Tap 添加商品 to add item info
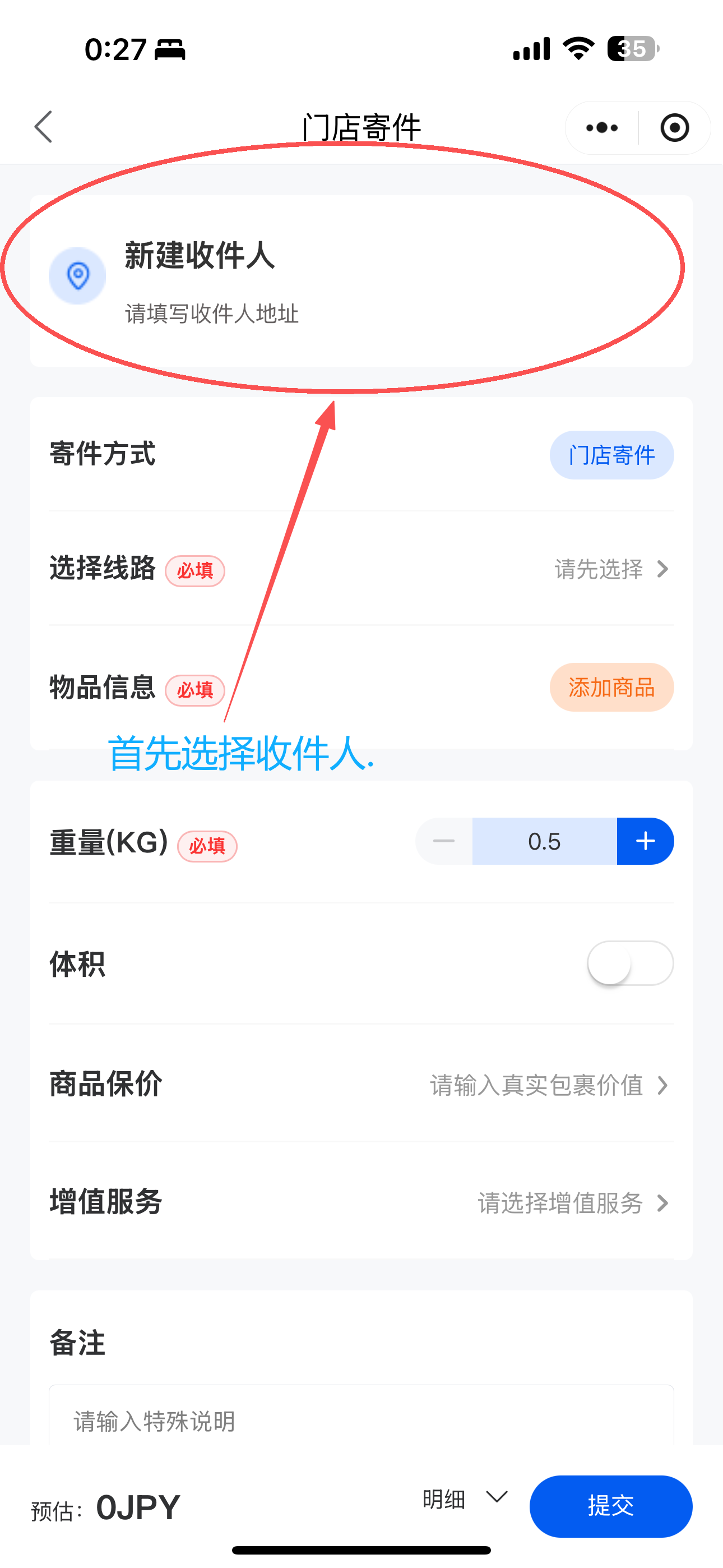This screenshot has width=723, height=1568. [611, 688]
